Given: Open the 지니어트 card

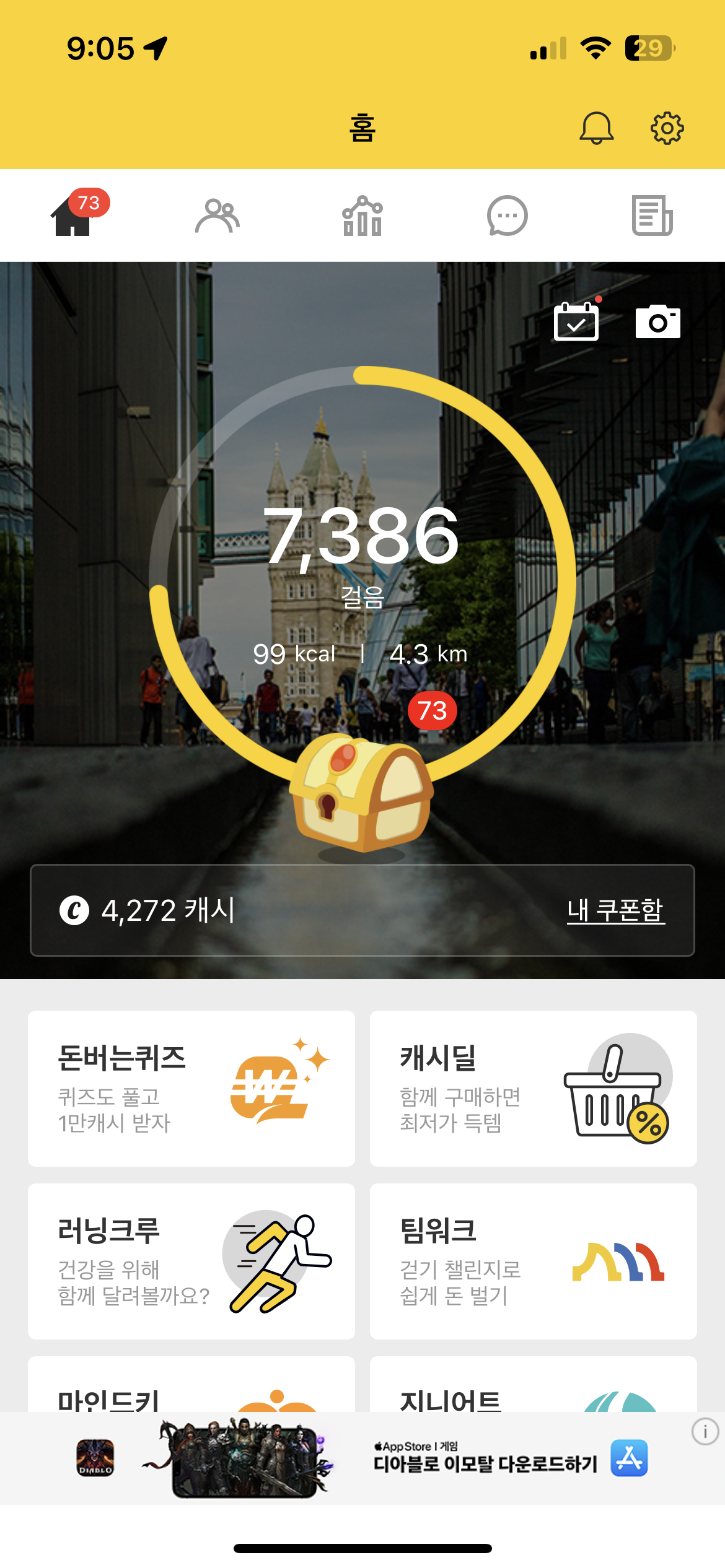Looking at the screenshot, I should point(533,1387).
